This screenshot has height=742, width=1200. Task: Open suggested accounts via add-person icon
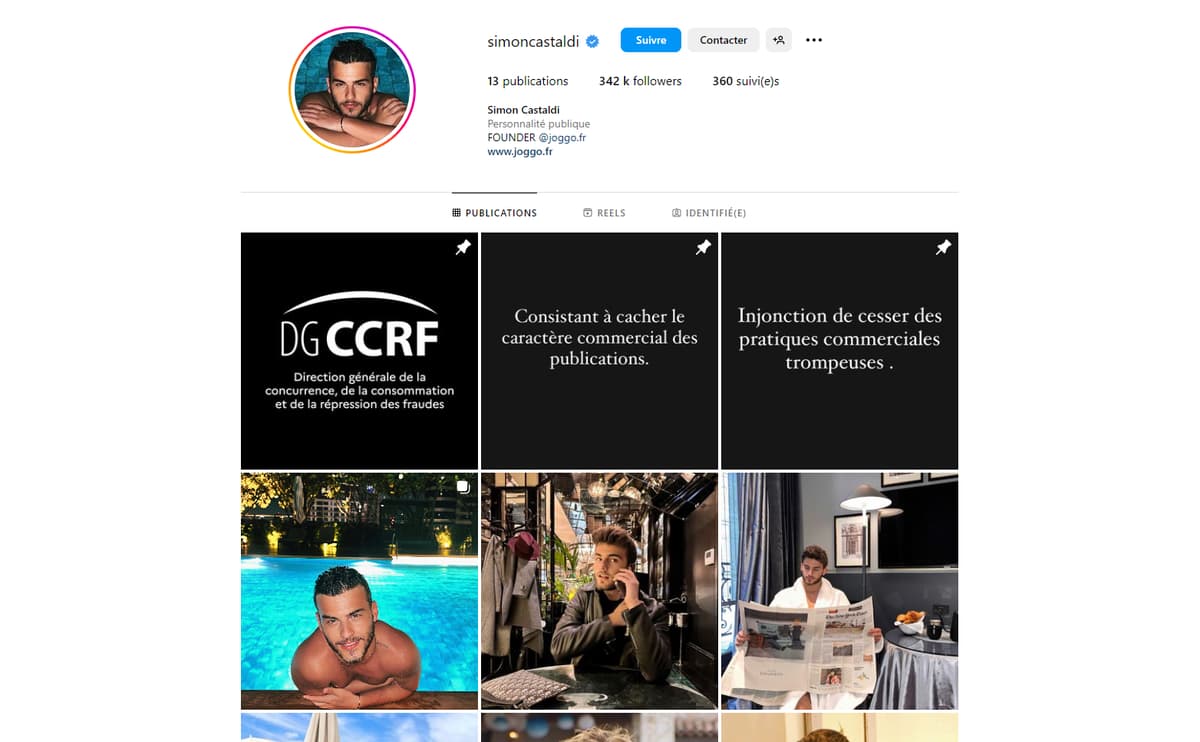coord(779,40)
